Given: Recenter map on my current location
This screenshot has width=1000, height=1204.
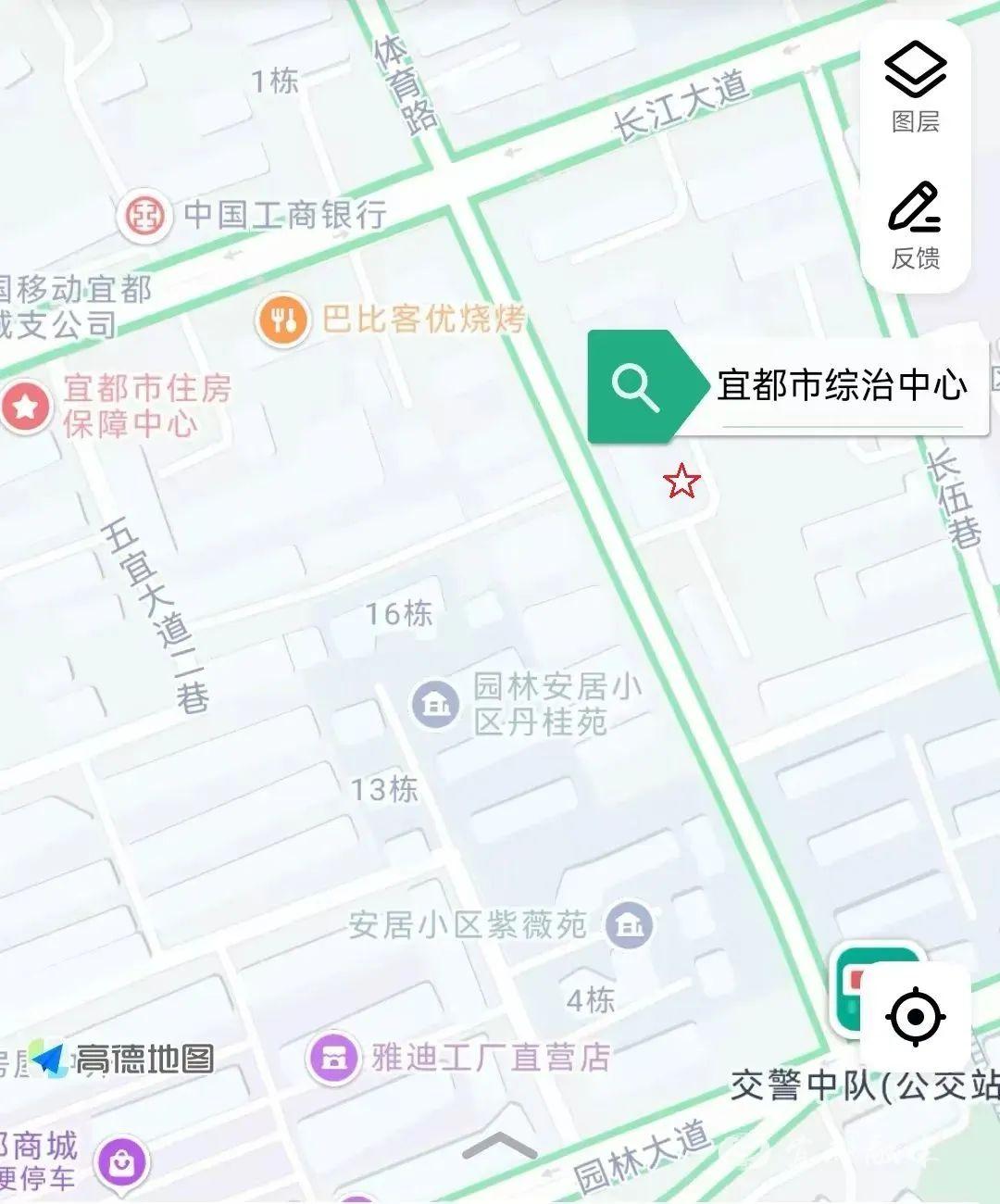Looking at the screenshot, I should click(915, 1017).
